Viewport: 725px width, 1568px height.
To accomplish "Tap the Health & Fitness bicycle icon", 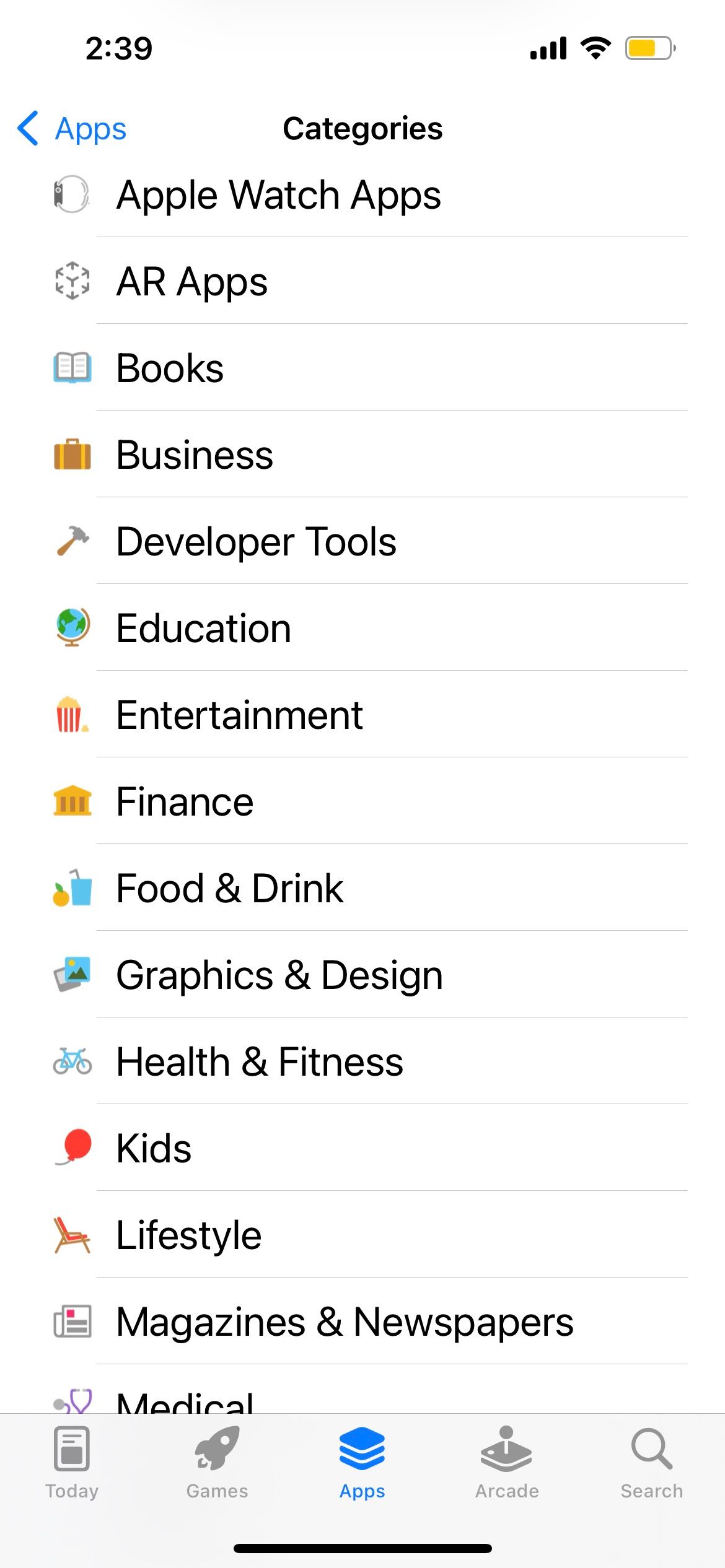I will point(71,1061).
